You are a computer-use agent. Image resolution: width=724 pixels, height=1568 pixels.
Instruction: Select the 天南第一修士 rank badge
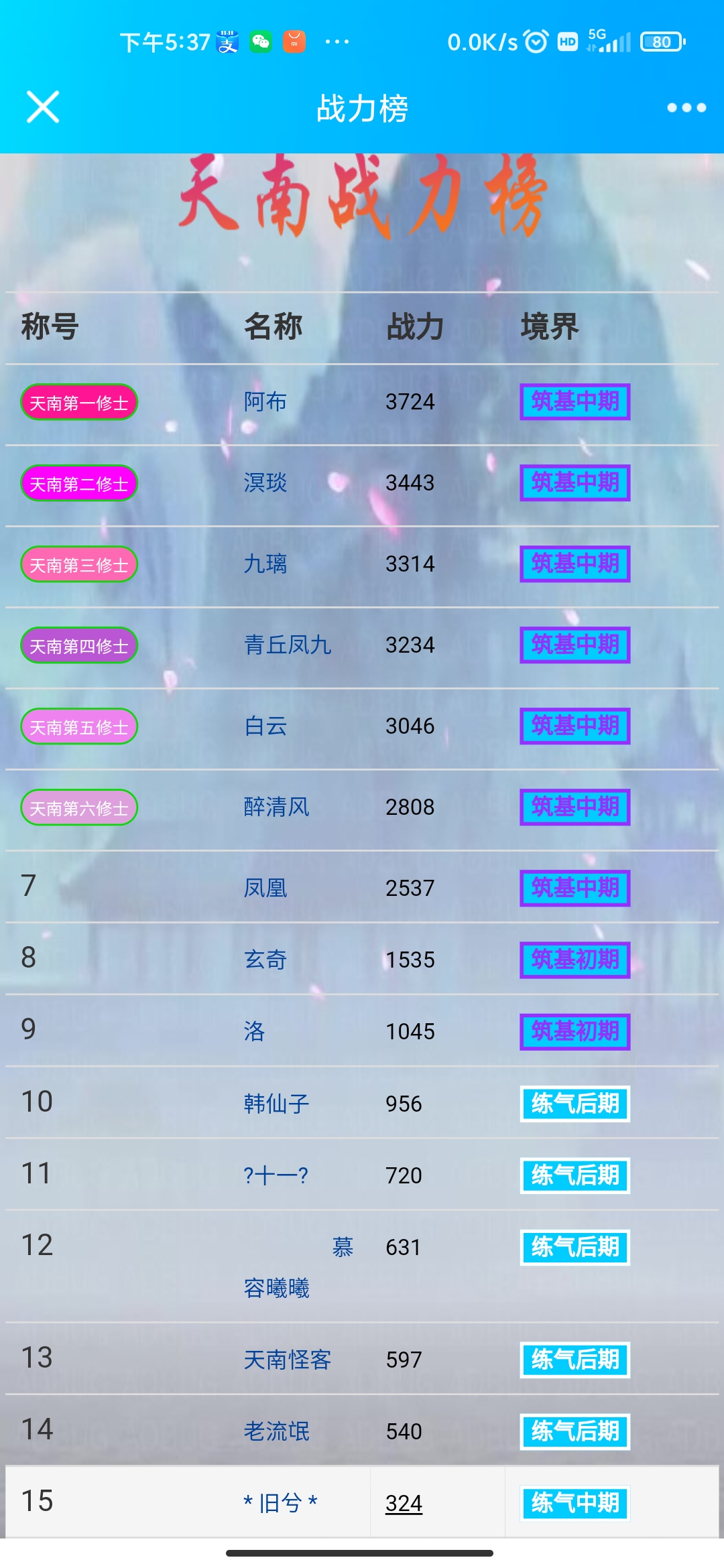coord(78,402)
